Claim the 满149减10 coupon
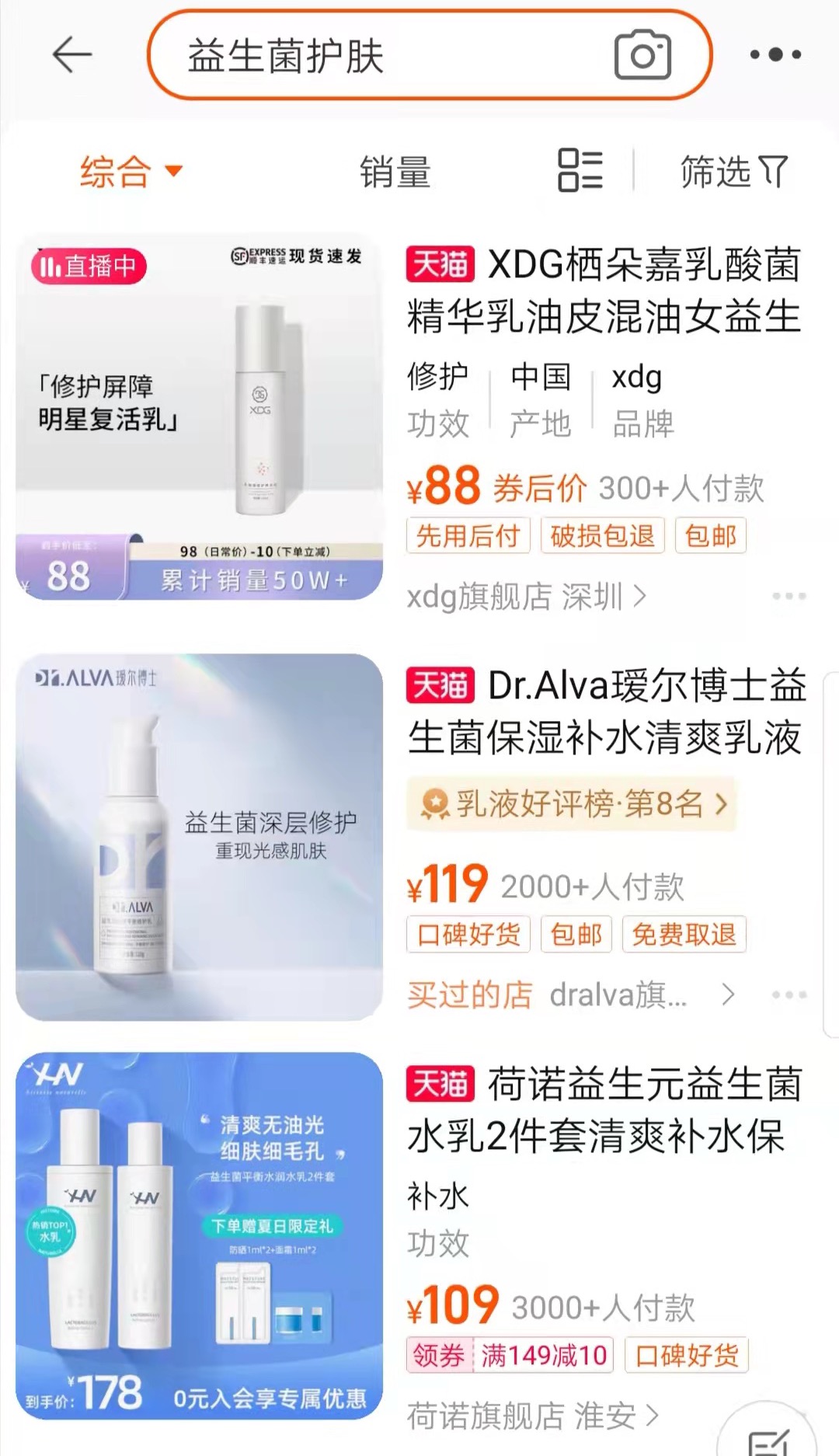 pyautogui.click(x=510, y=1356)
